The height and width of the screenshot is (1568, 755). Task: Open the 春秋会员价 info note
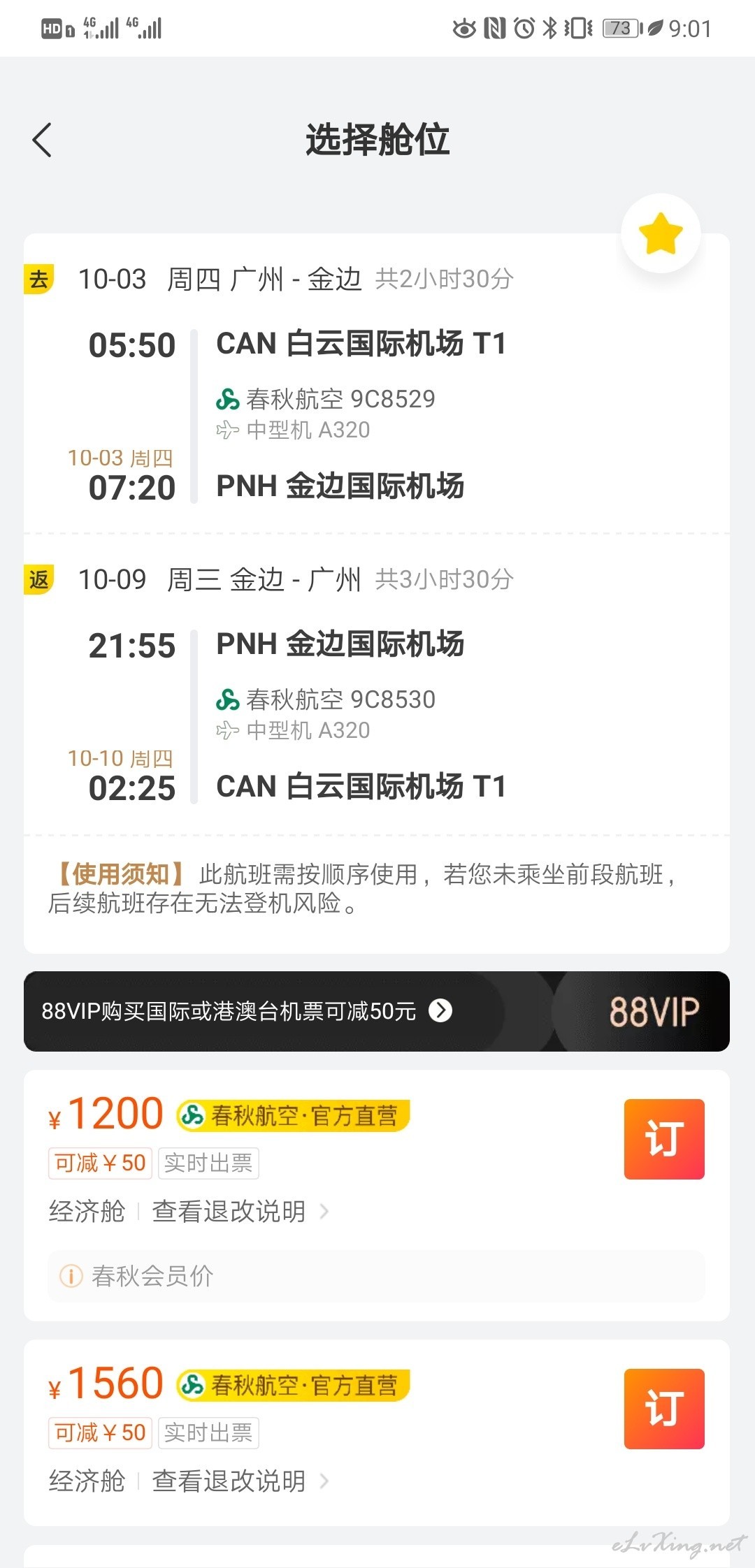tap(376, 1276)
